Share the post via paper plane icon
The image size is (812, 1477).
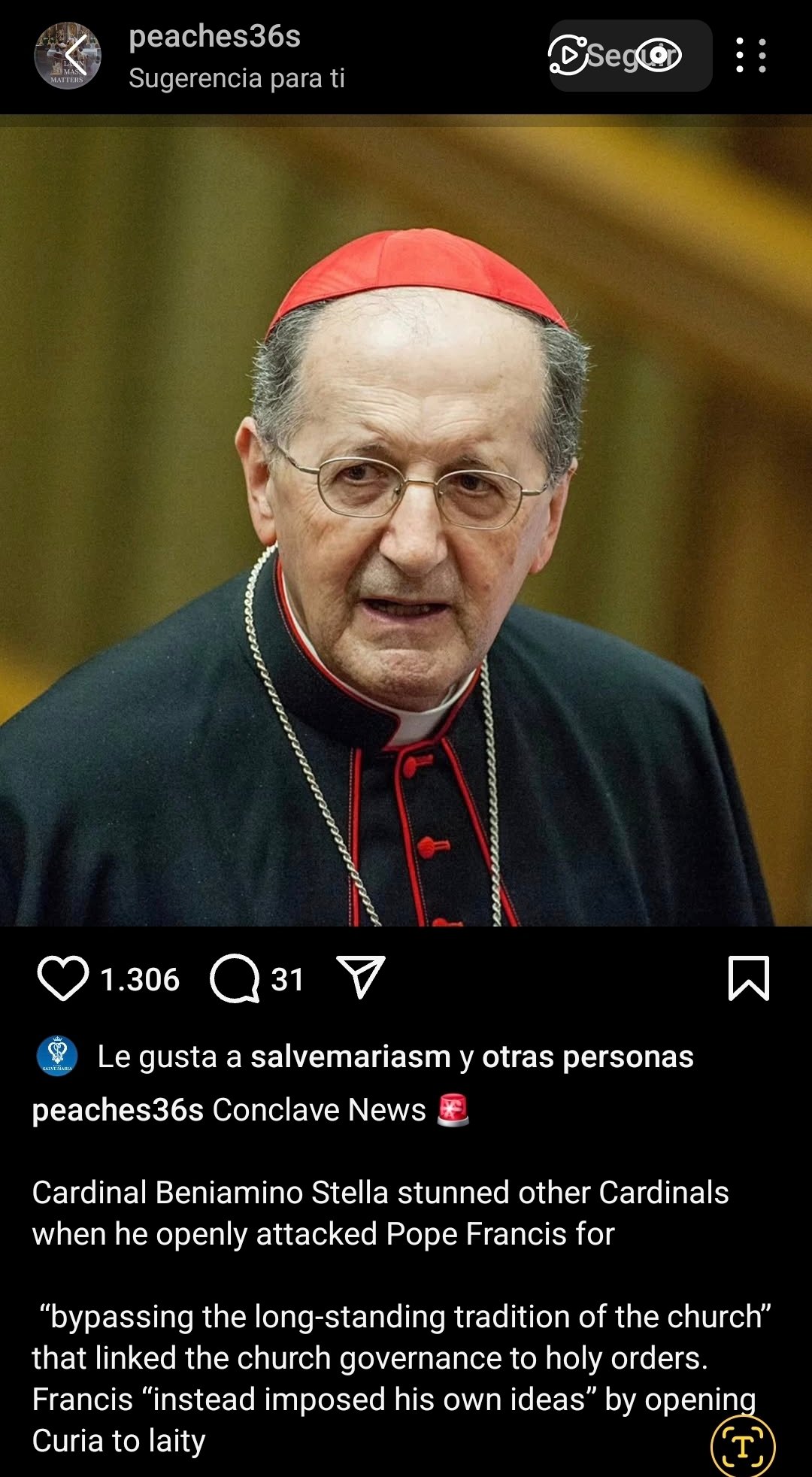click(361, 977)
